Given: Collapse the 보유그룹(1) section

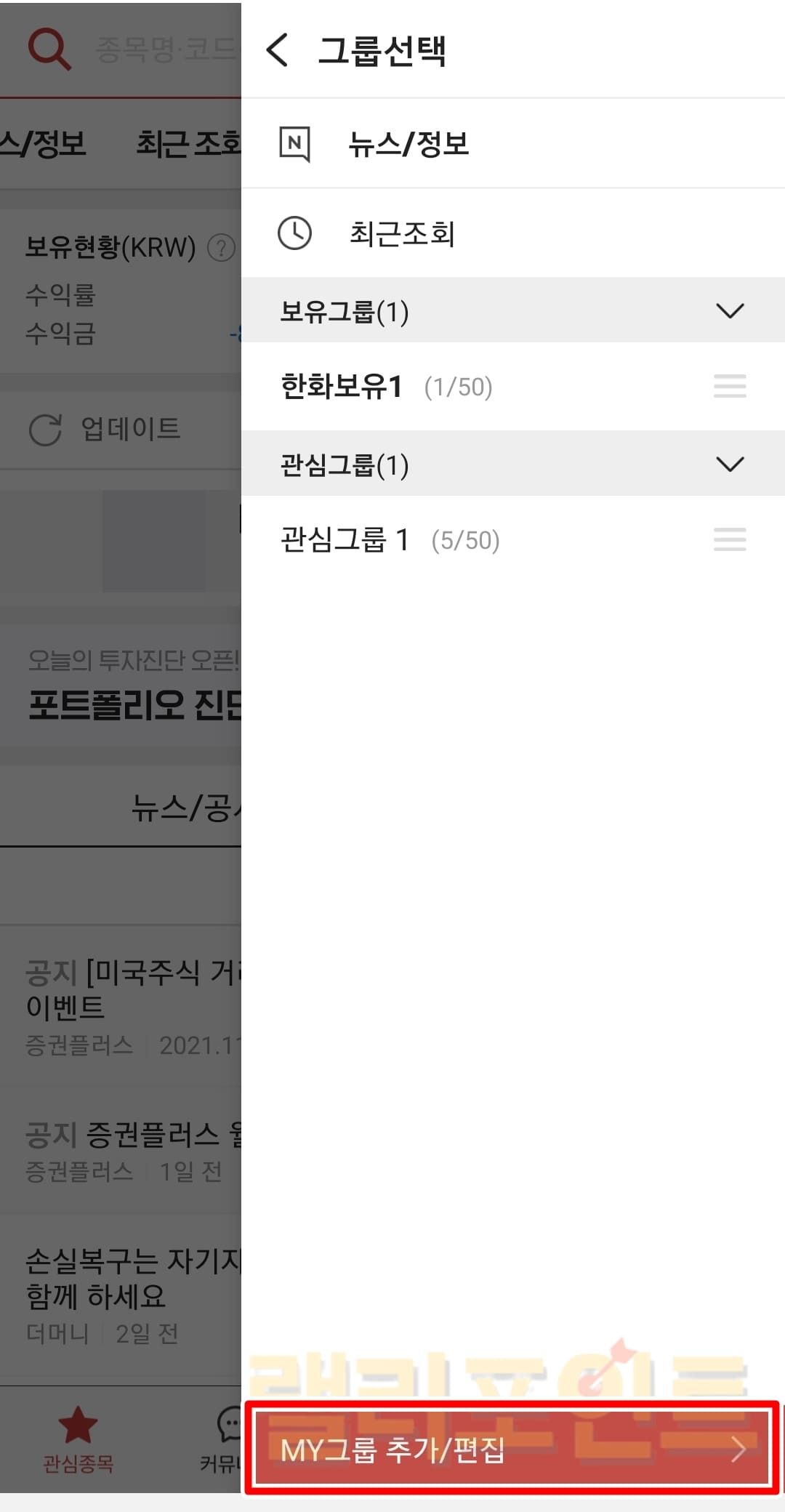Looking at the screenshot, I should pyautogui.click(x=729, y=310).
